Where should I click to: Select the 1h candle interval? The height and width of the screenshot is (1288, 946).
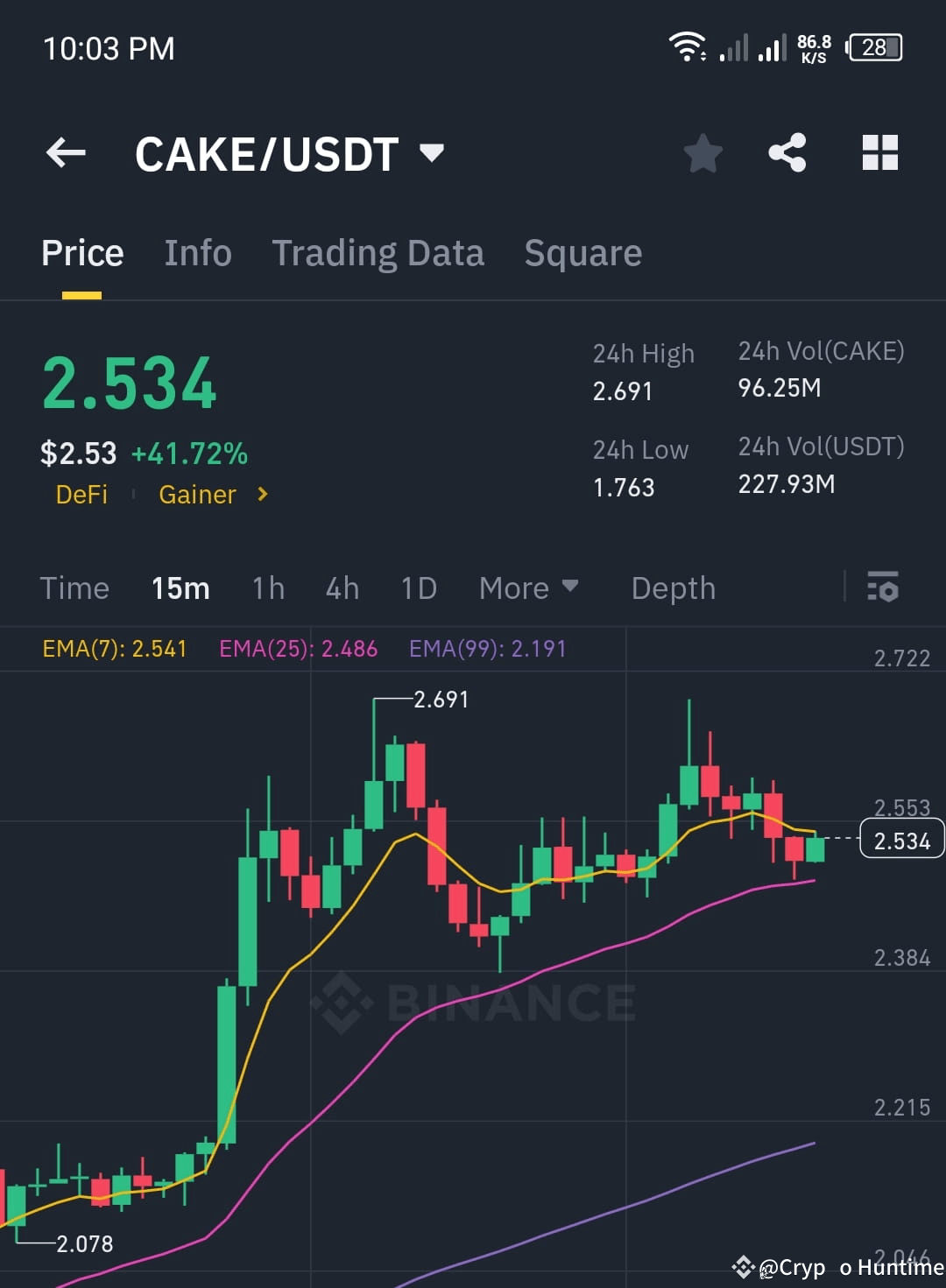pos(267,588)
